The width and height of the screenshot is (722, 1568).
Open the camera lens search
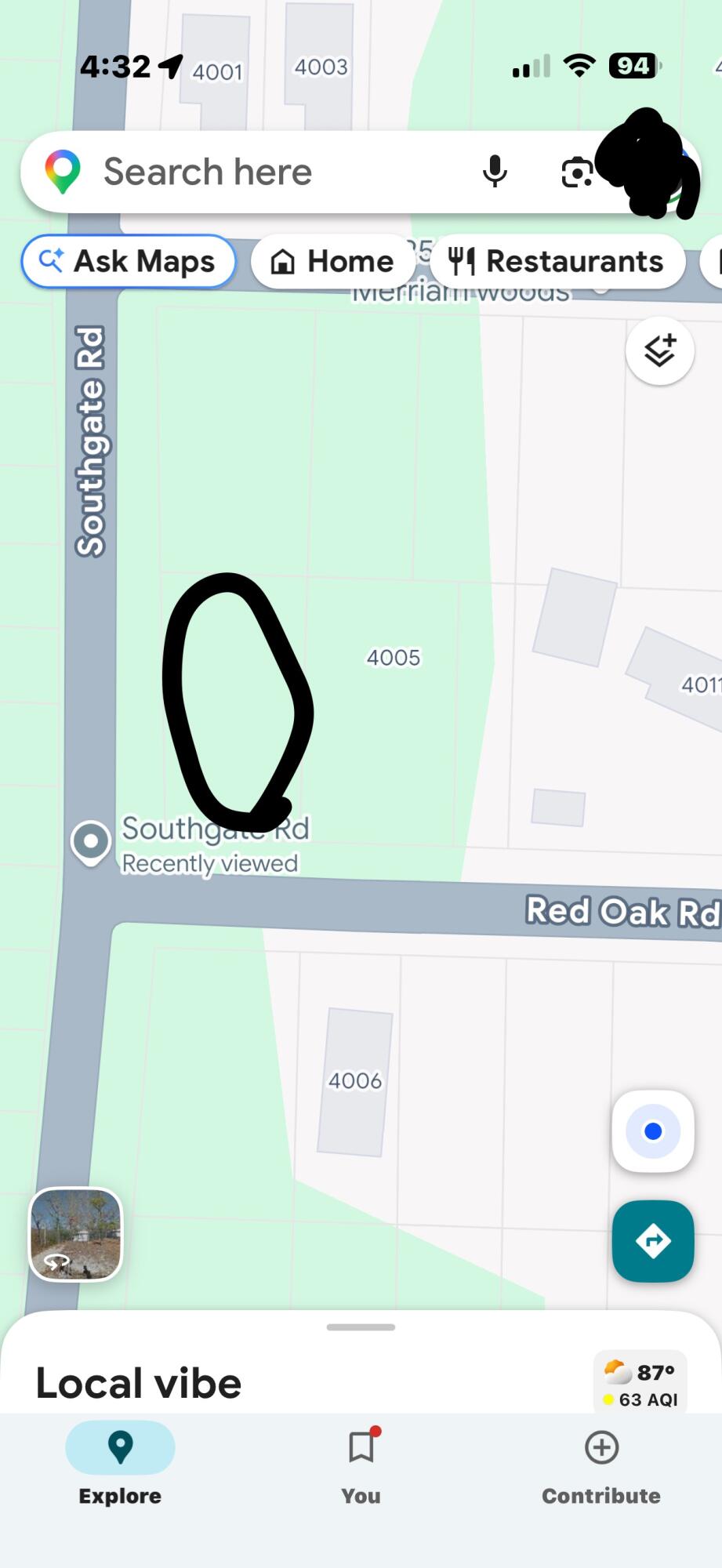(x=577, y=172)
